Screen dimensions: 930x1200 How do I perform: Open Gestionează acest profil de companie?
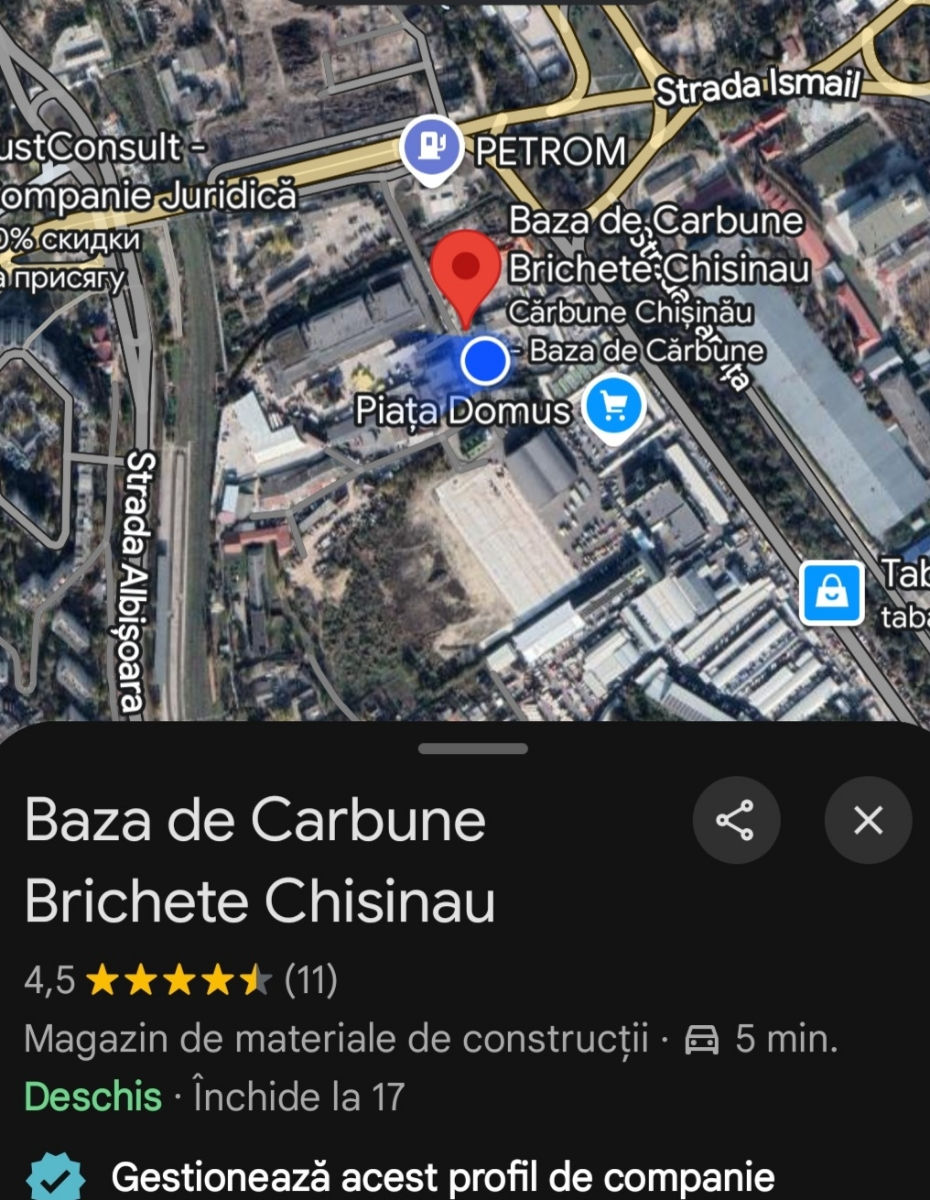[442, 1177]
